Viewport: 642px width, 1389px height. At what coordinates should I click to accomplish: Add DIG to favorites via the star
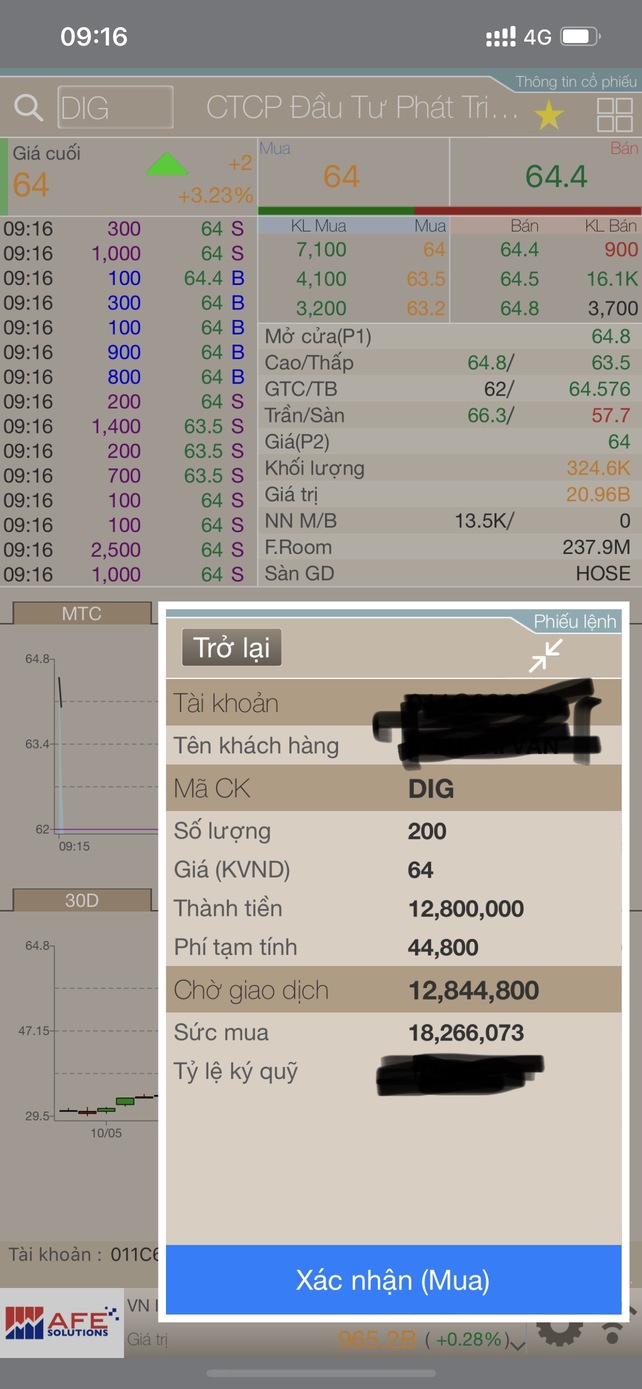549,116
